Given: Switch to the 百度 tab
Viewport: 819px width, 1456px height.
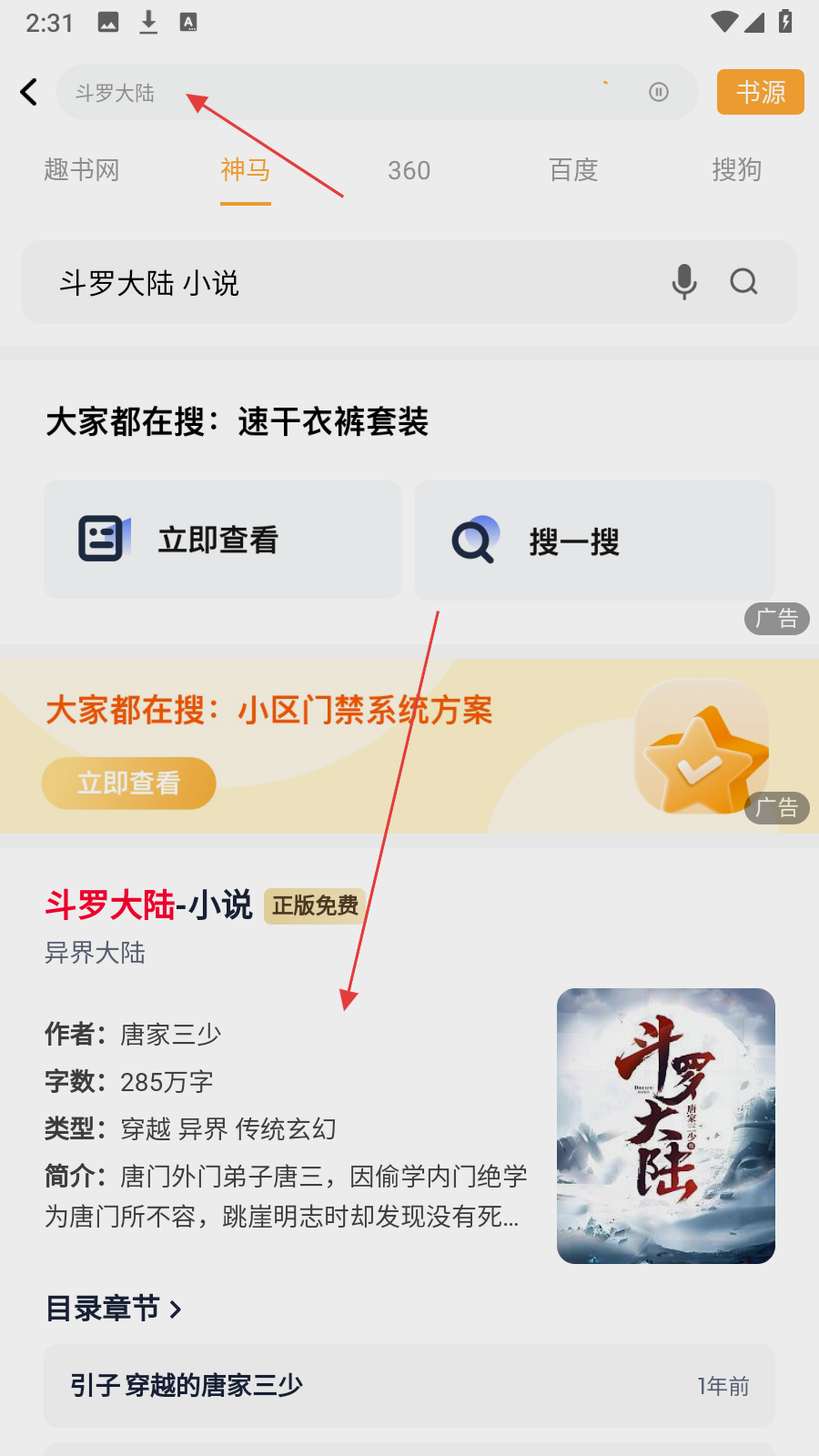Looking at the screenshot, I should (573, 170).
